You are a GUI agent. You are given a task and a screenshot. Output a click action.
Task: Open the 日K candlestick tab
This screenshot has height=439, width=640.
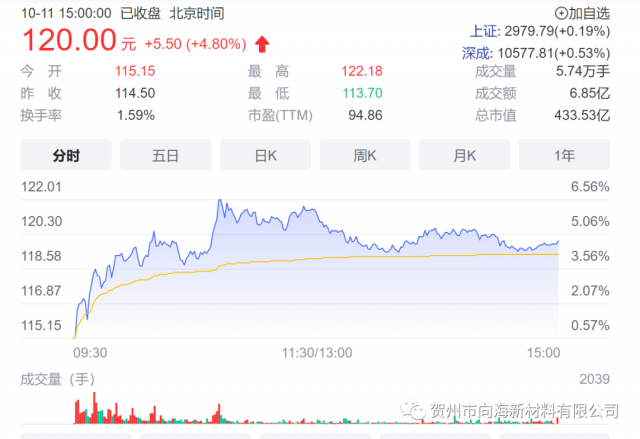pyautogui.click(x=265, y=155)
